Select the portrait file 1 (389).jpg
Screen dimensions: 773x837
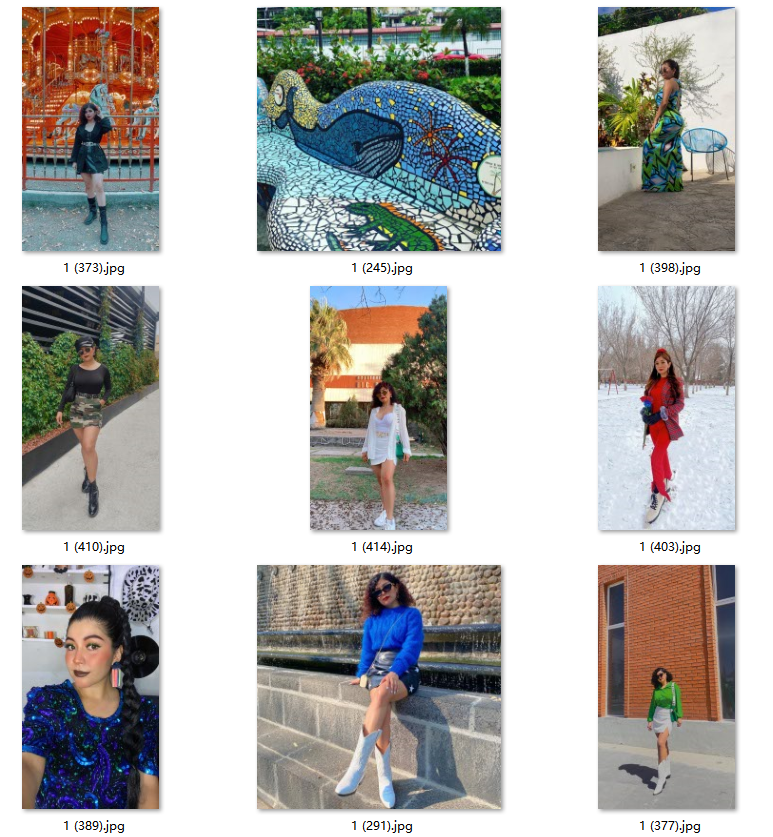click(90, 687)
